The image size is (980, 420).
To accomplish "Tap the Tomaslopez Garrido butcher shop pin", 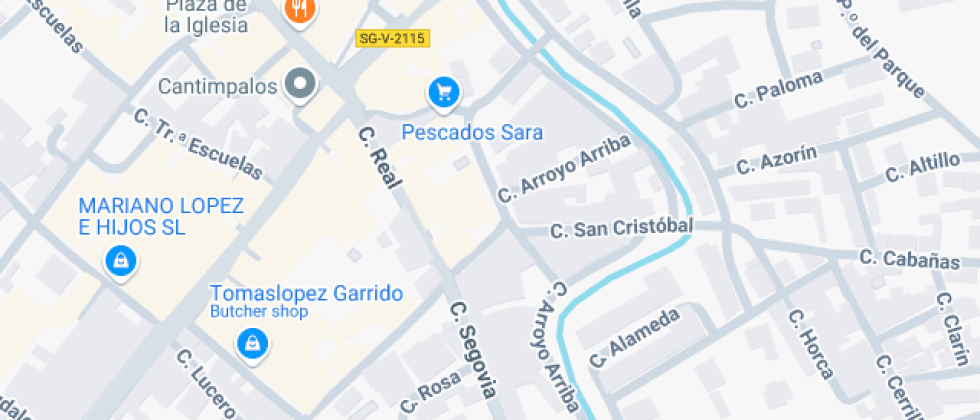I will [x=252, y=345].
